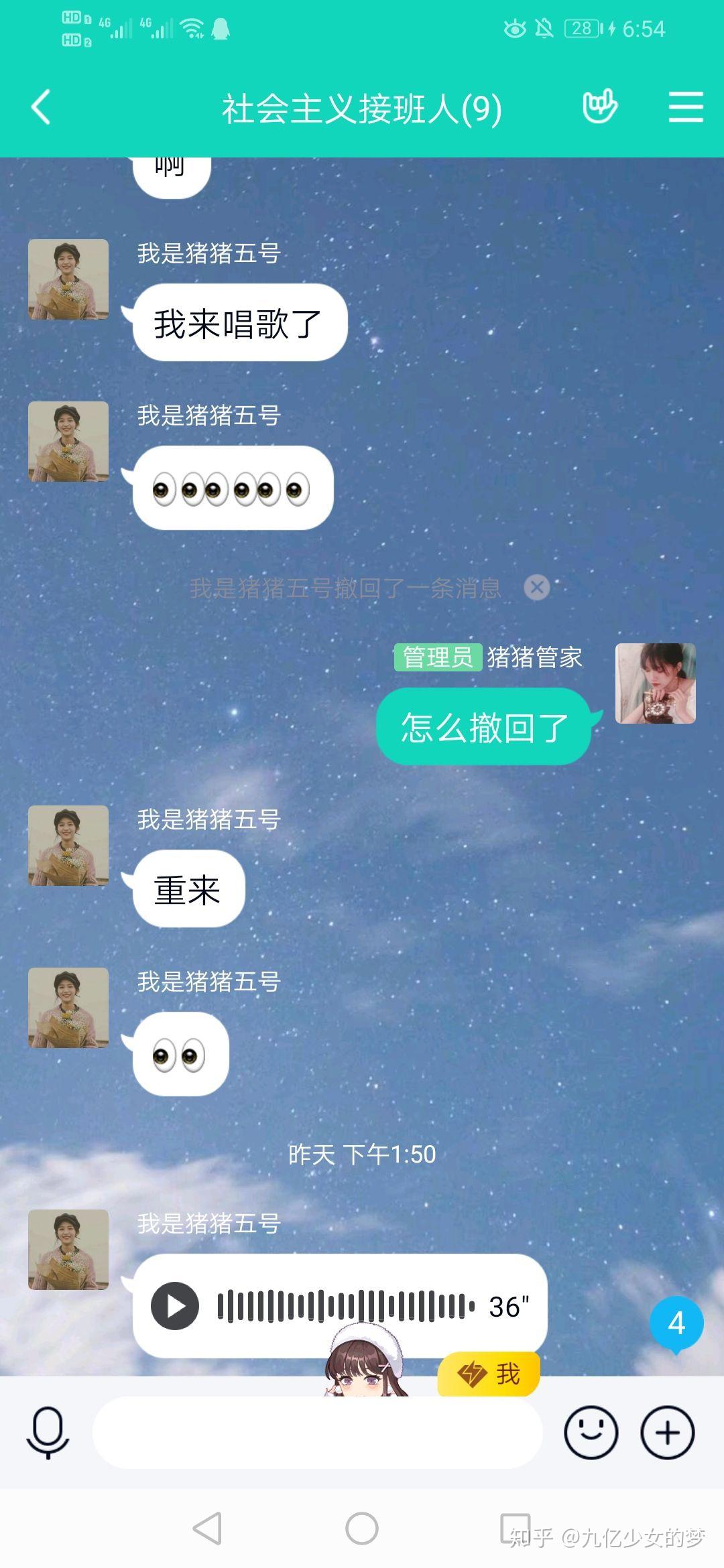Focus the message text field

(x=317, y=1433)
